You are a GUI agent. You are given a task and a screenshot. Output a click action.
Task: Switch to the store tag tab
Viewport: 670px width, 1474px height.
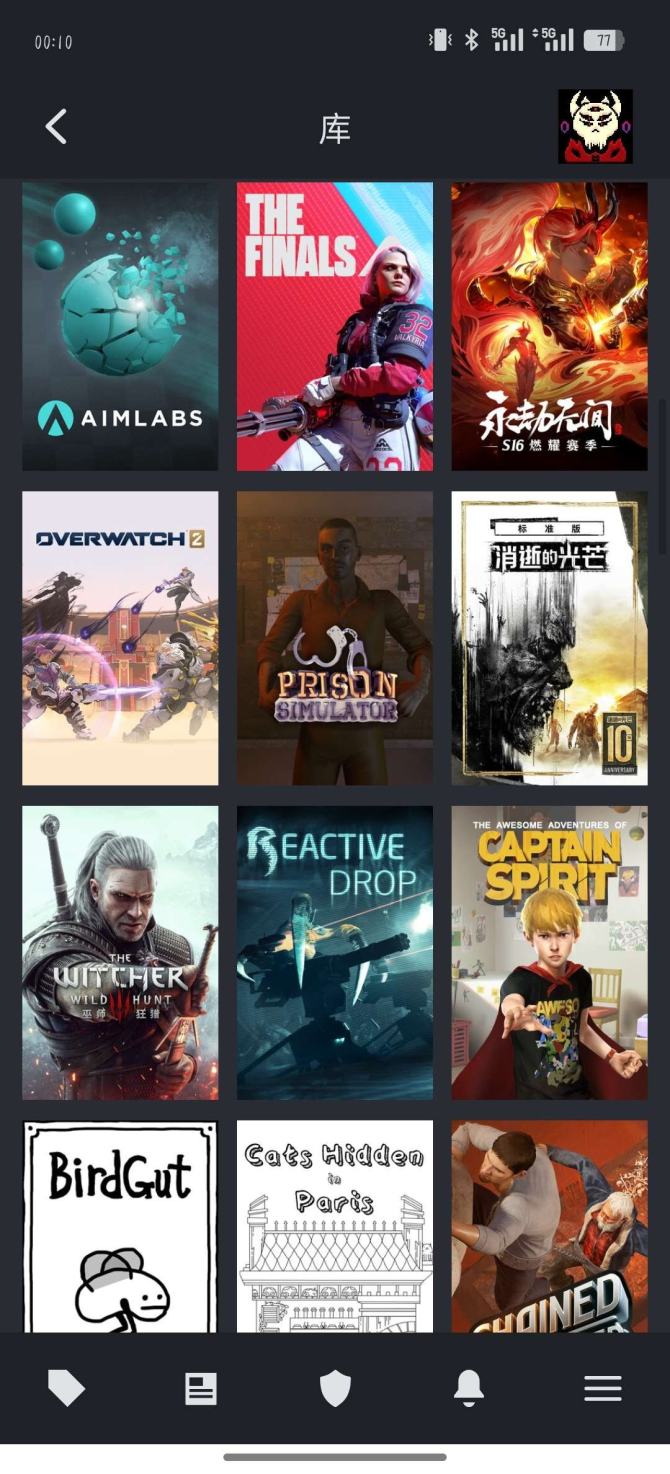66,1388
